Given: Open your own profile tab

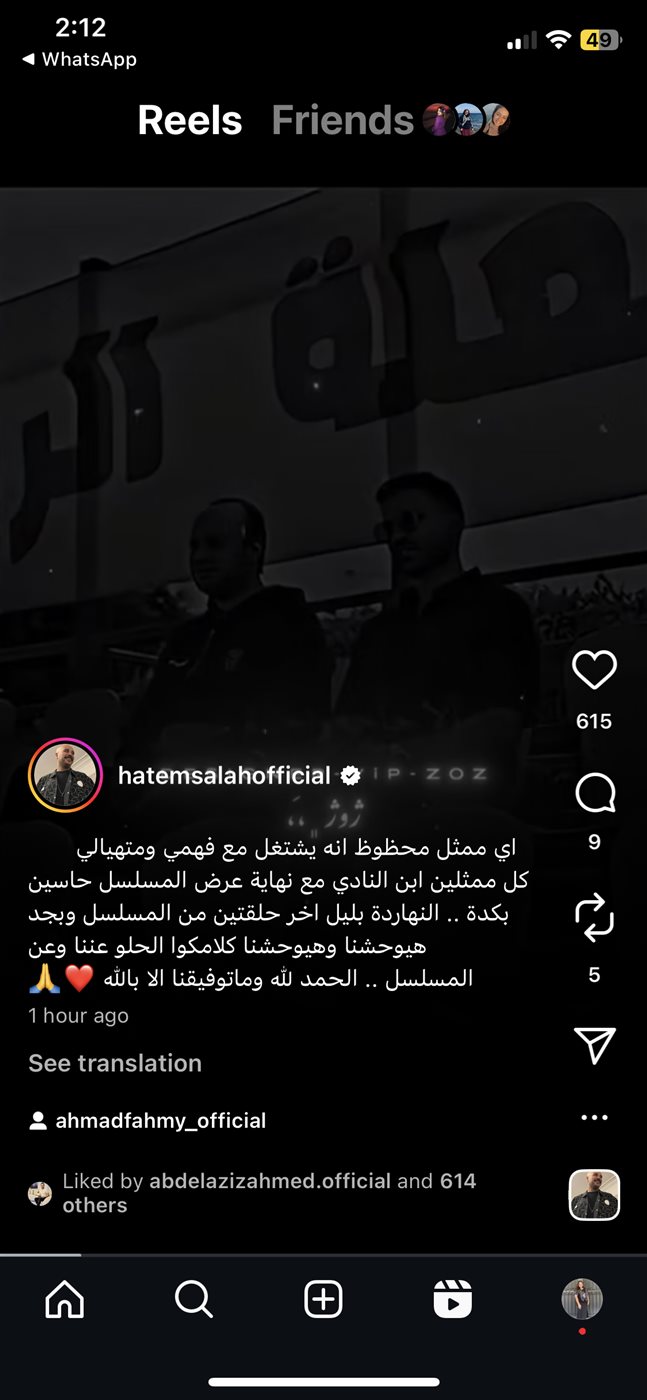Looking at the screenshot, I should [581, 1300].
